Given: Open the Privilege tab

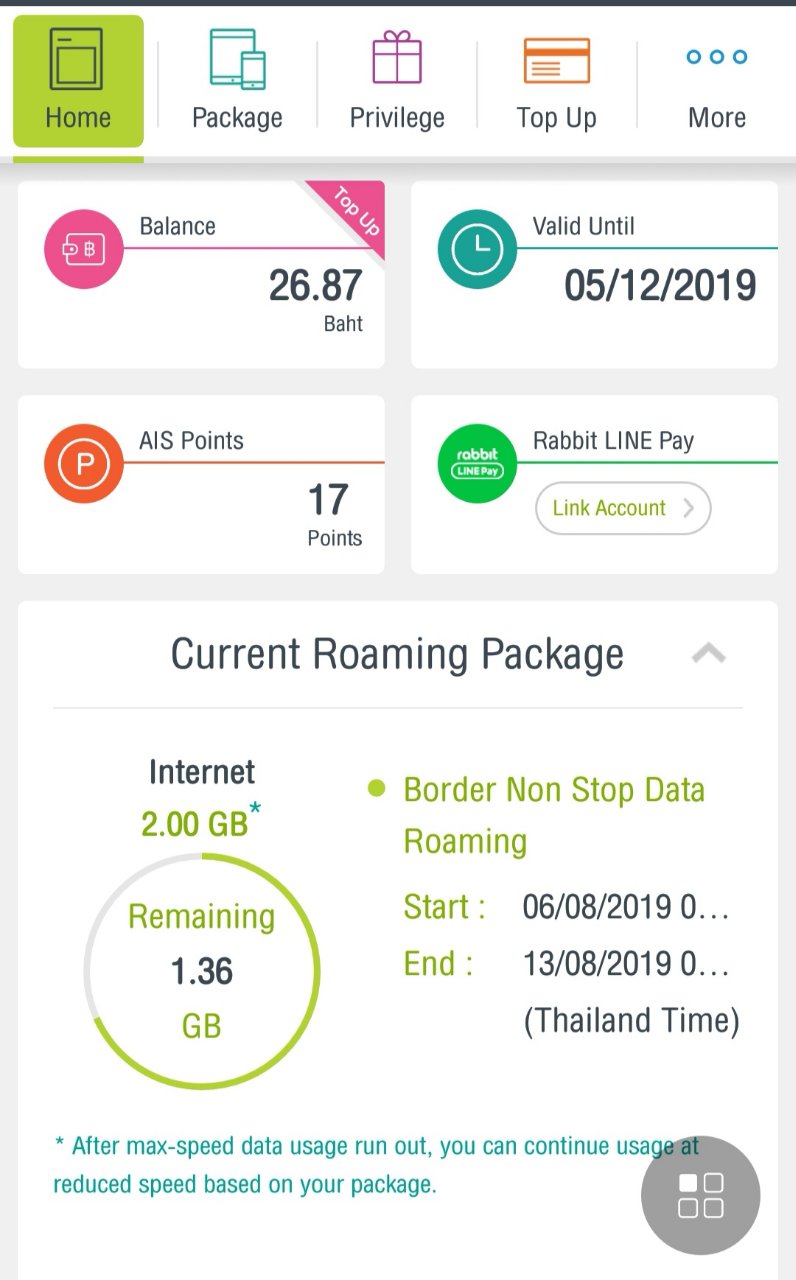Looking at the screenshot, I should tap(397, 80).
